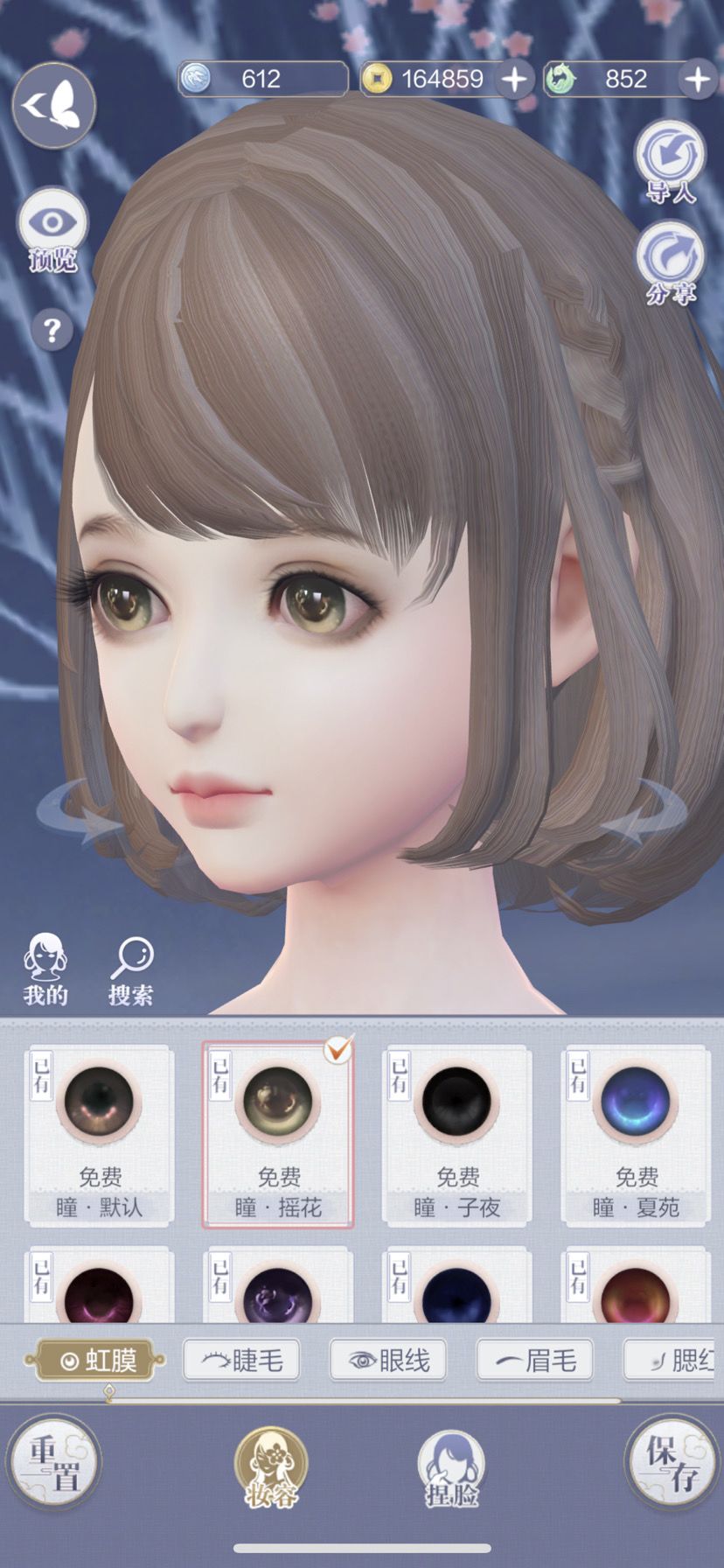Image resolution: width=724 pixels, height=1568 pixels.
Task: Switch to the 眼线 eyeliner tab
Action: click(387, 1361)
